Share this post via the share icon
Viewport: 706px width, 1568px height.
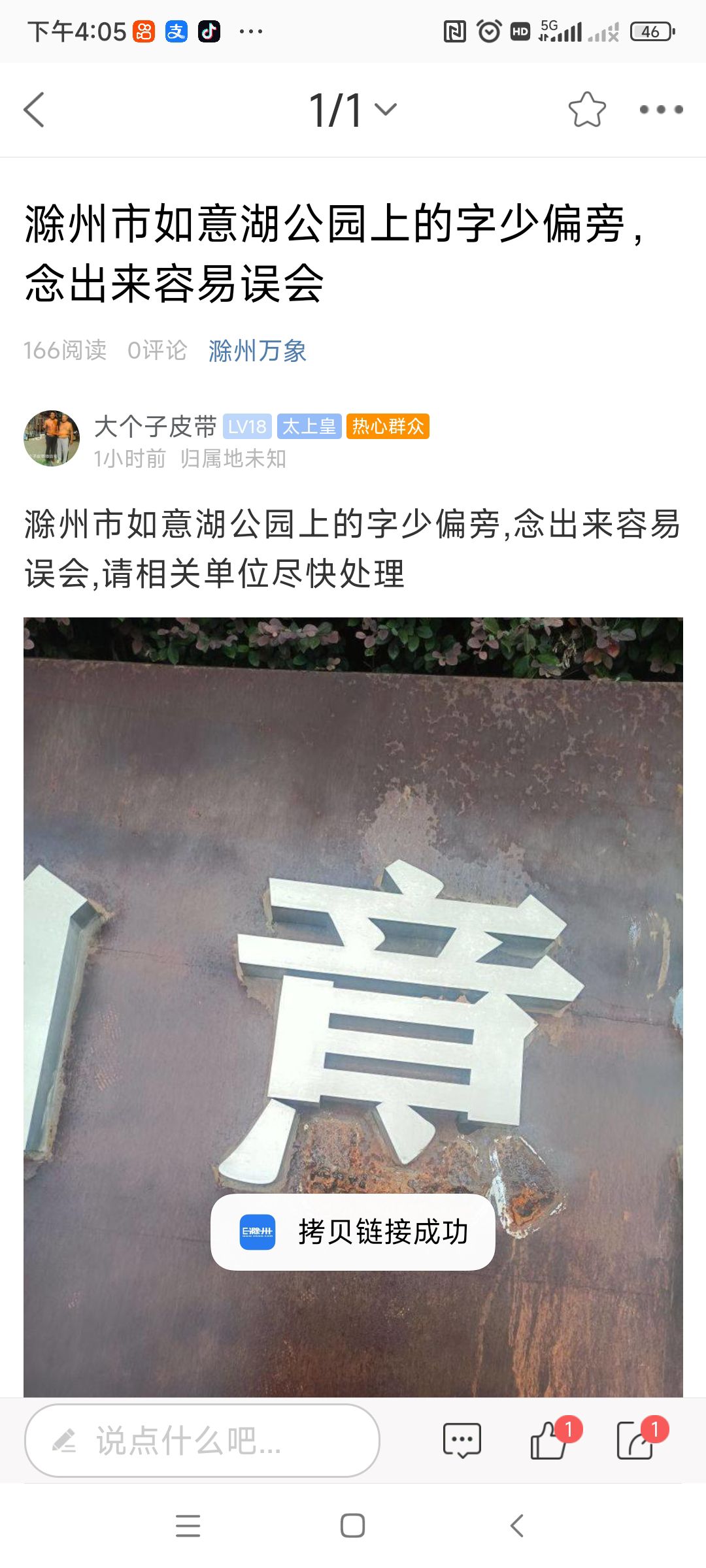635,1441
